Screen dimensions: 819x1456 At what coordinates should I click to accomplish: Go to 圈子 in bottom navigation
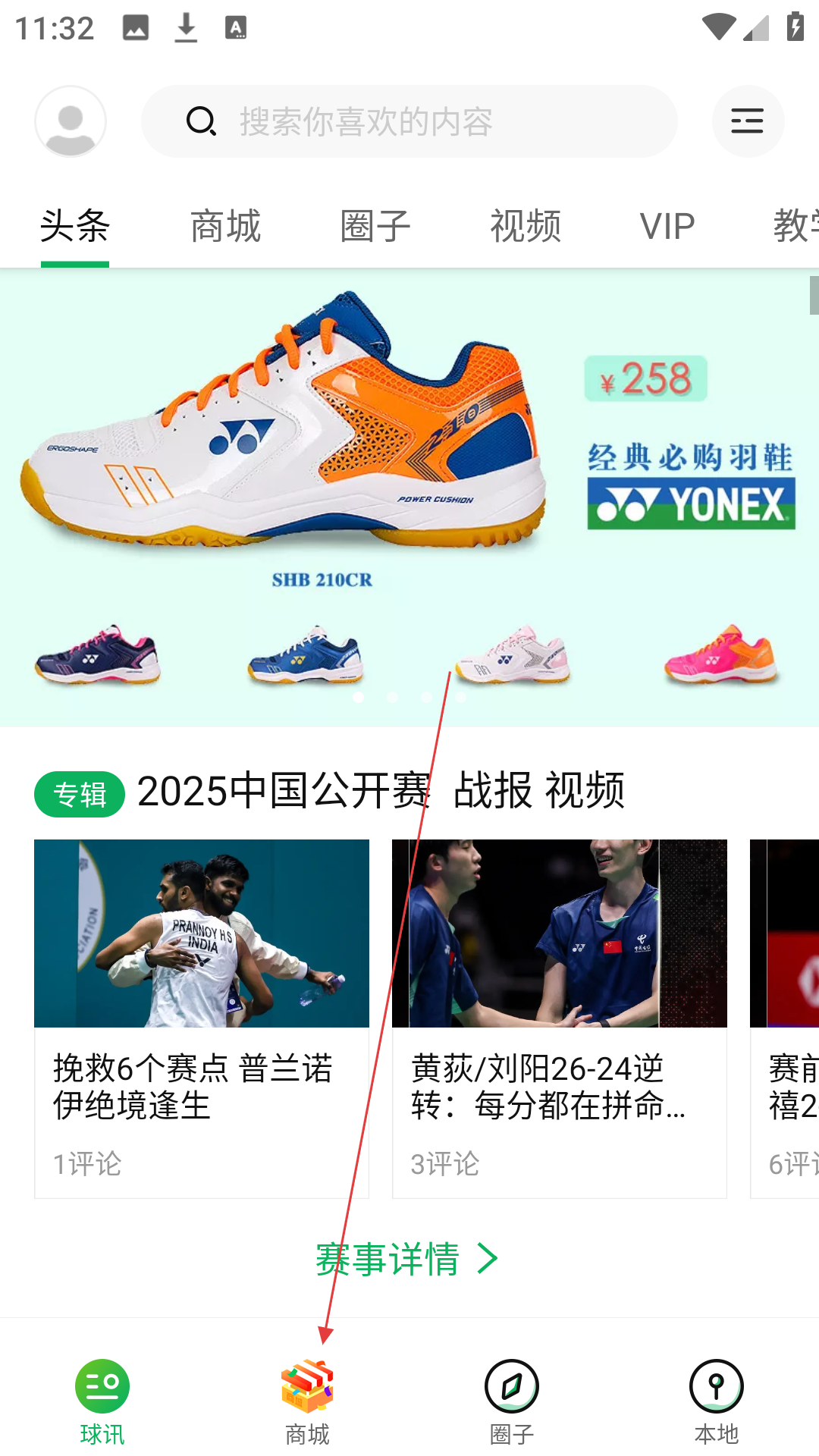coord(512,1402)
